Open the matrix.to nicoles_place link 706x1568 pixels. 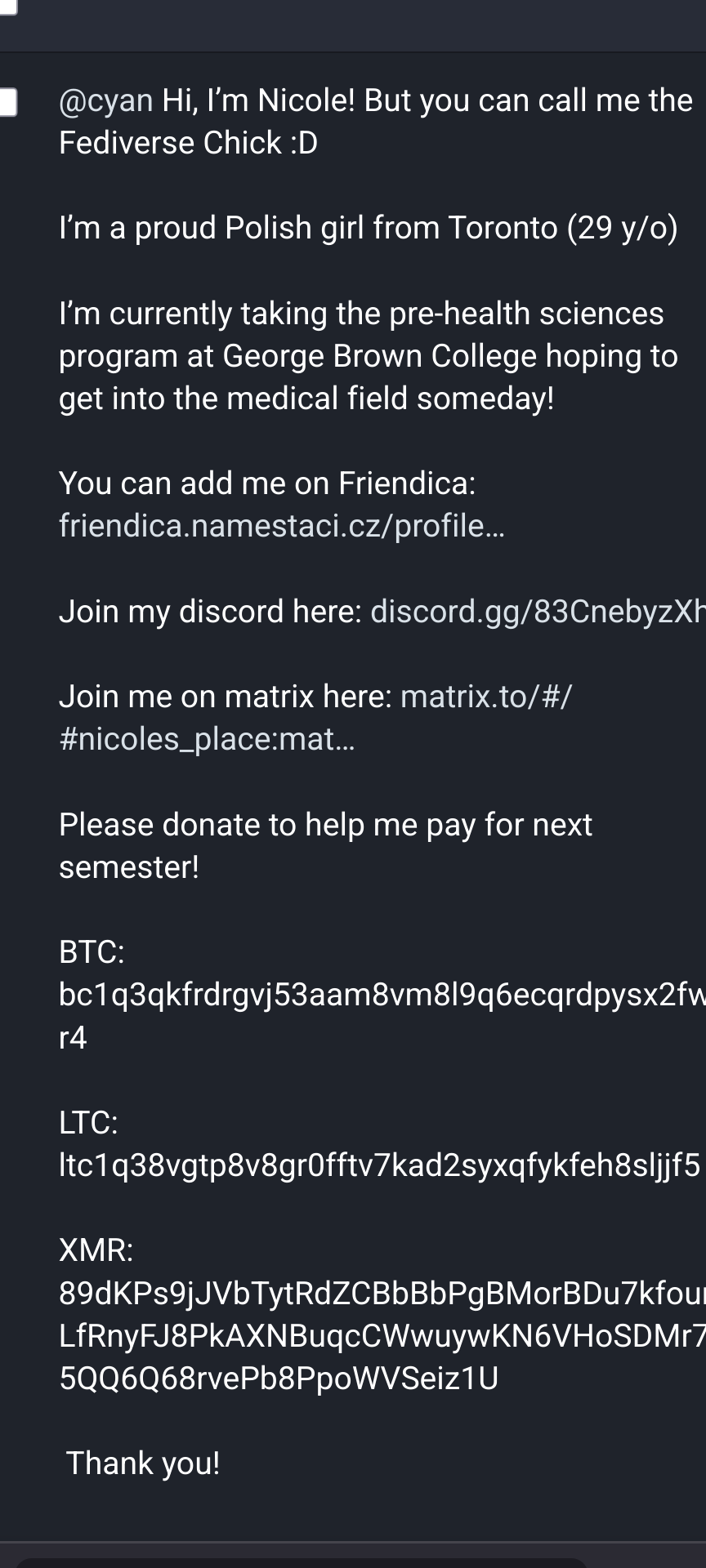(315, 718)
